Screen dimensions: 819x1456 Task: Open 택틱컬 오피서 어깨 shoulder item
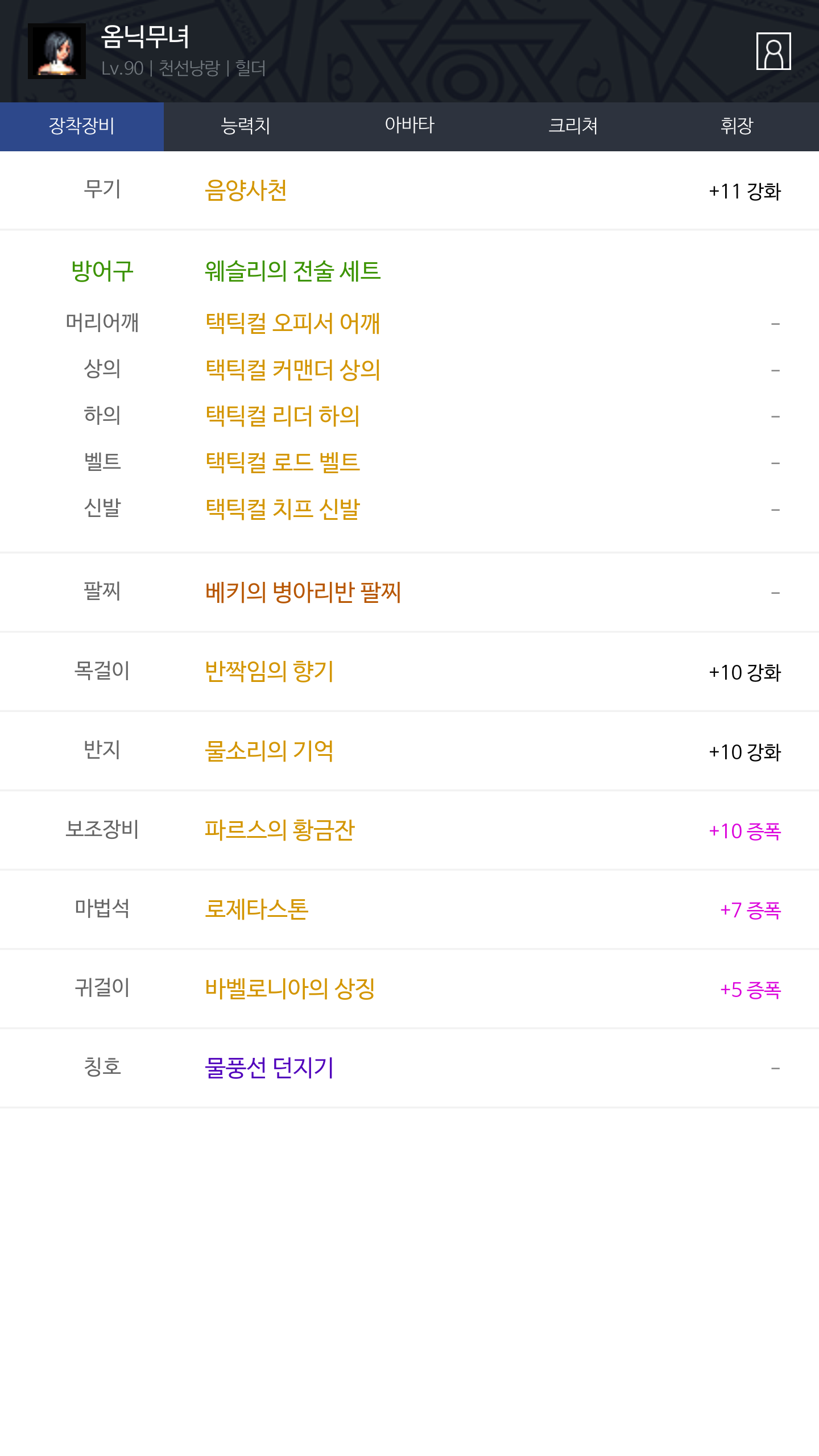click(x=292, y=323)
